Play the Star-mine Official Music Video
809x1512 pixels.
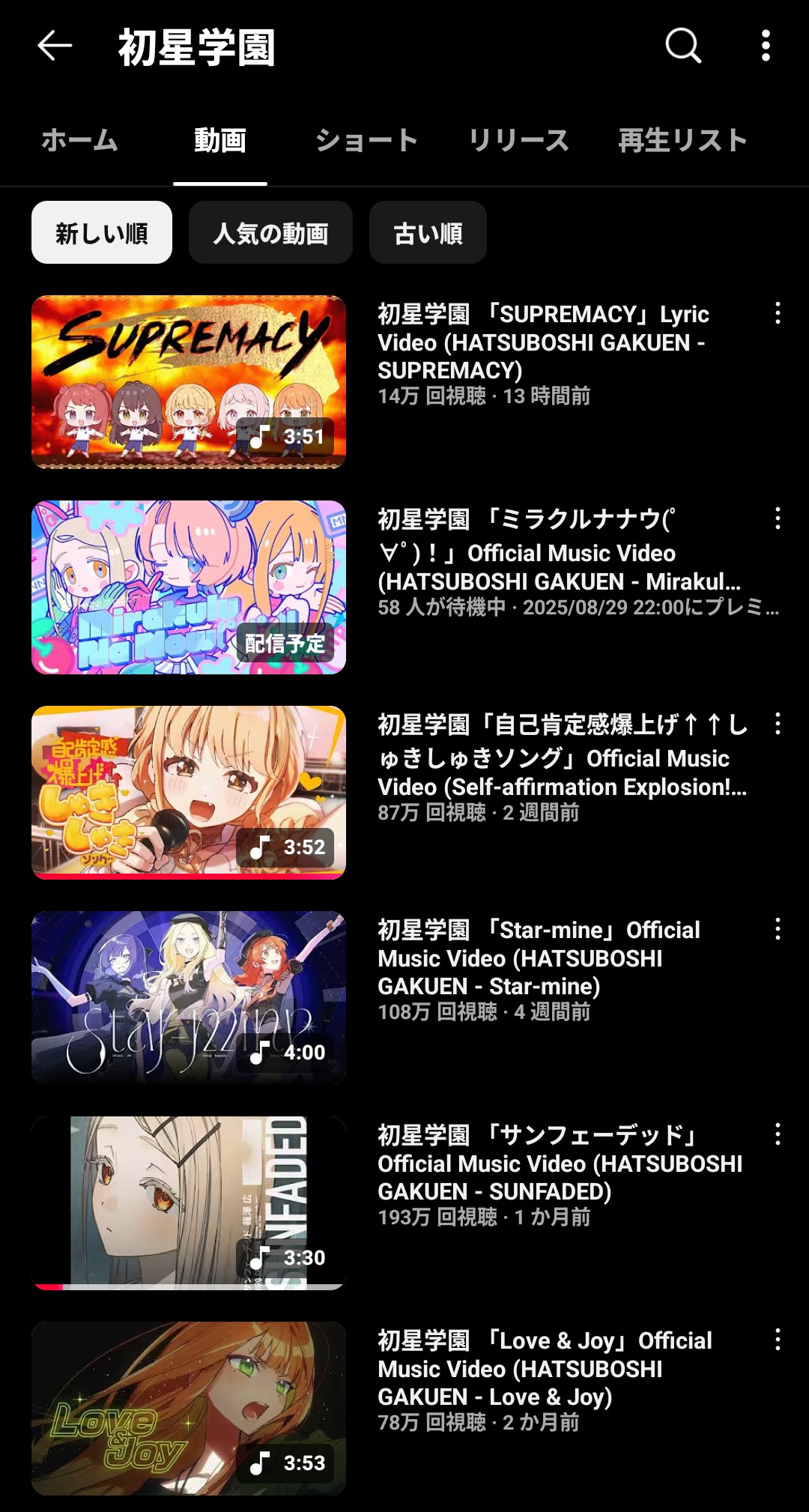189,998
